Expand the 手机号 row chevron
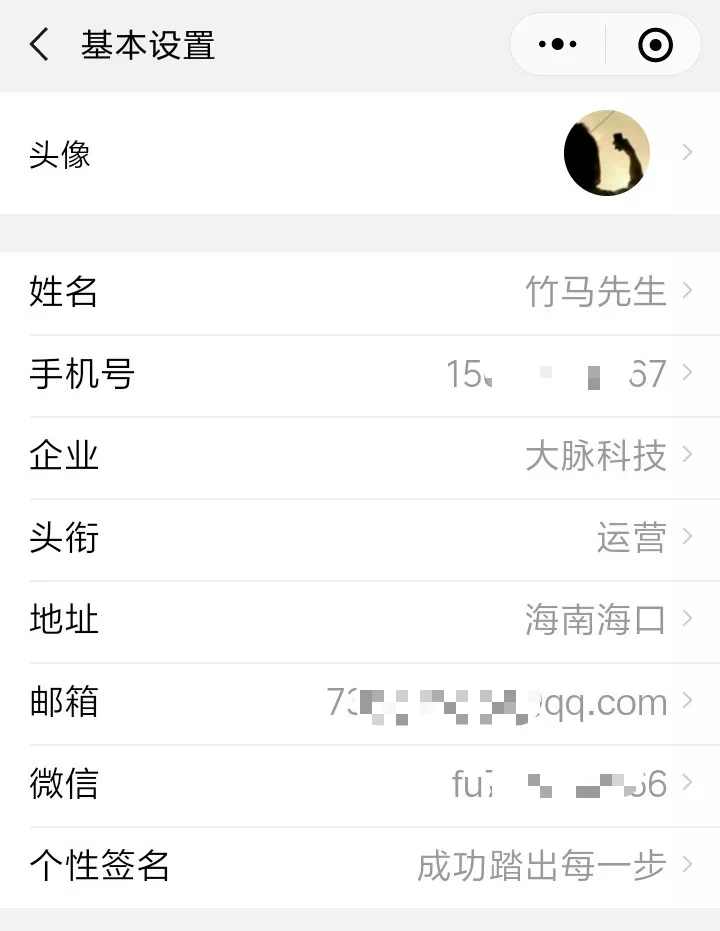This screenshot has width=720, height=931. click(x=688, y=373)
